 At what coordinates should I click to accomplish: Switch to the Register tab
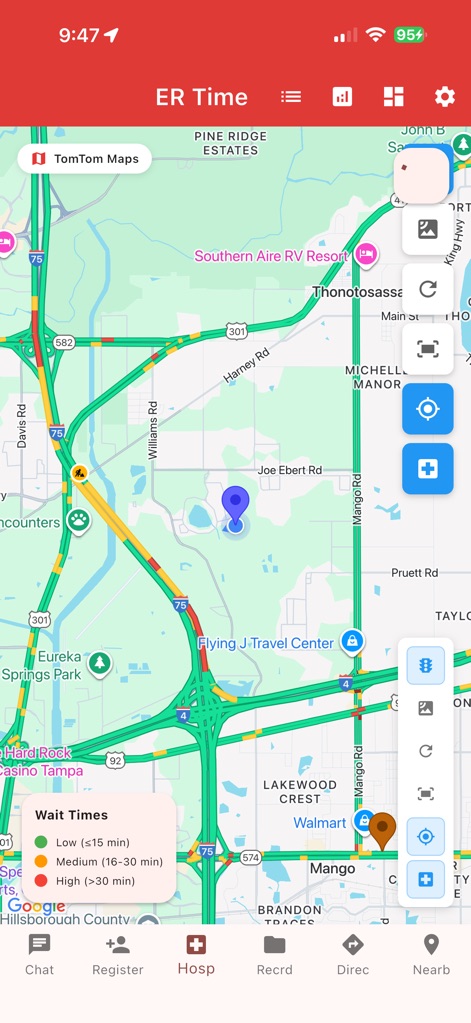[x=117, y=954]
